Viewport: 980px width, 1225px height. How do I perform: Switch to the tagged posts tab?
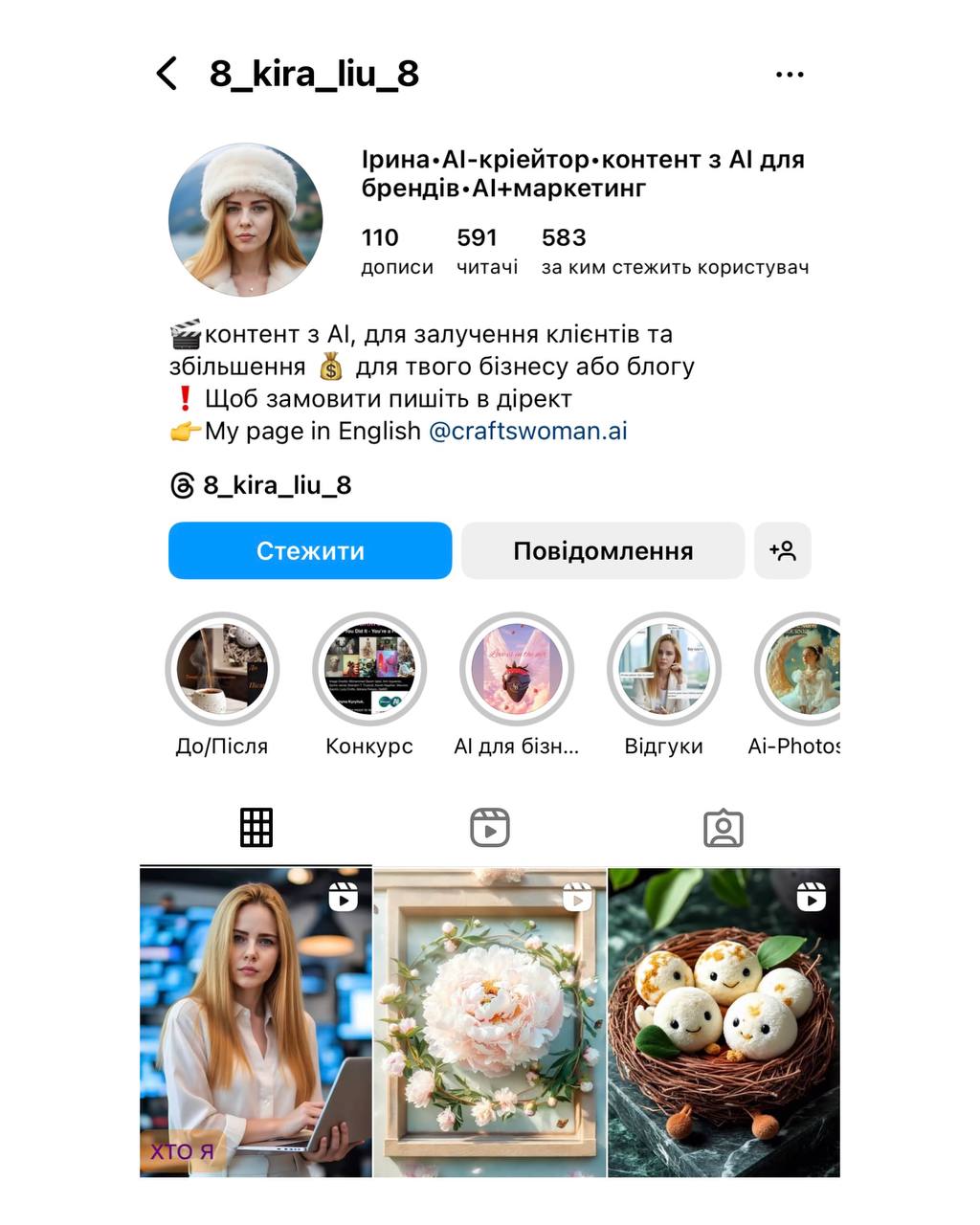click(x=724, y=828)
